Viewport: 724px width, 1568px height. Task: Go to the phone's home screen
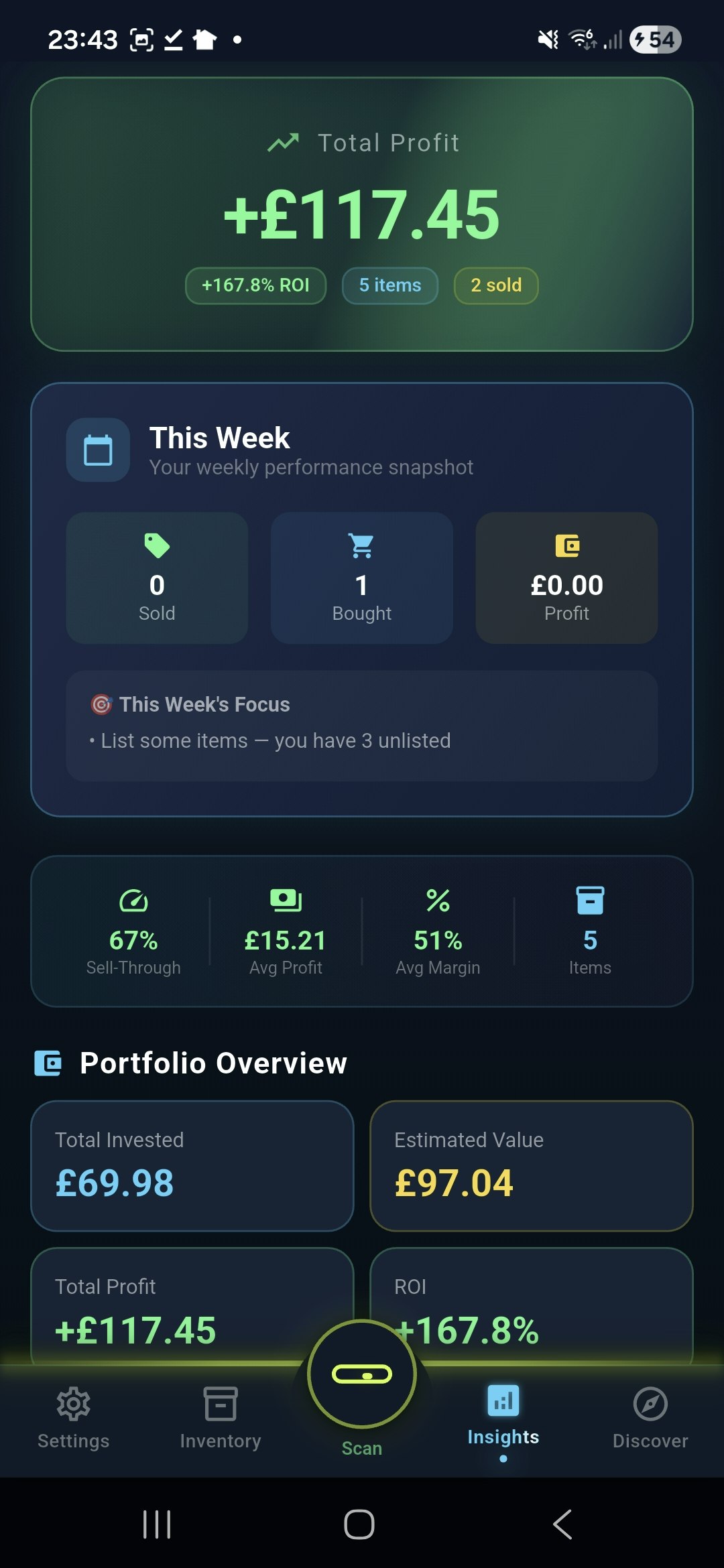[x=359, y=1524]
